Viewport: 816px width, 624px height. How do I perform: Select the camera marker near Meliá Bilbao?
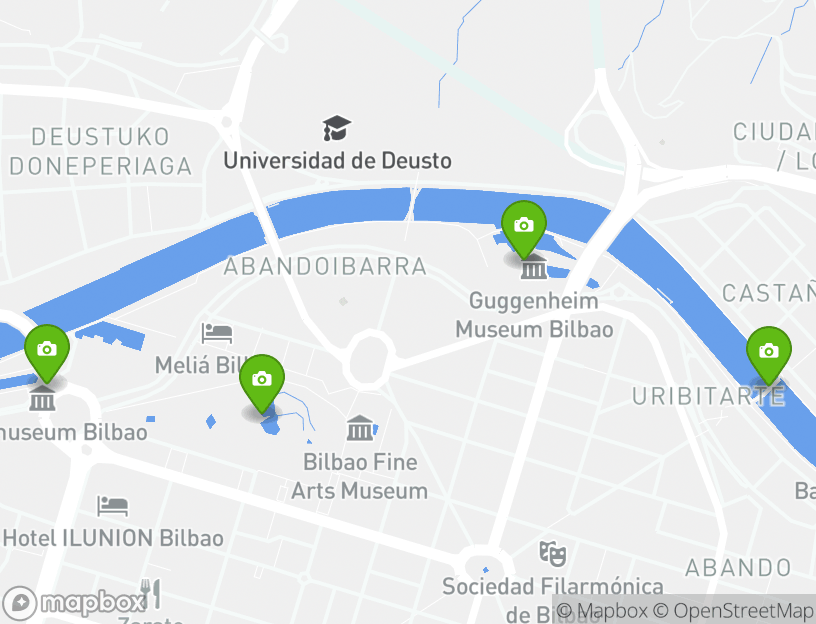[x=262, y=380]
